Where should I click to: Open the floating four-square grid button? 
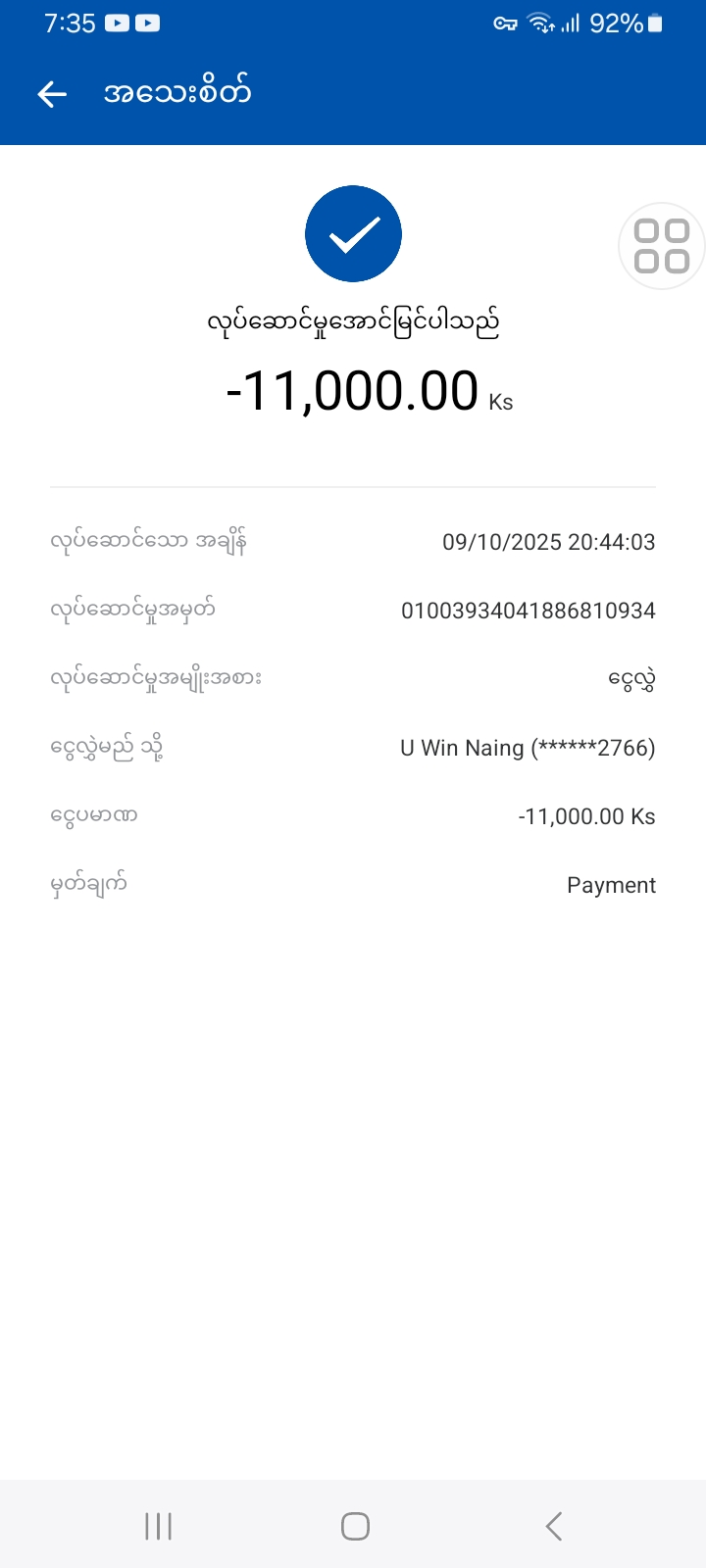coord(662,246)
